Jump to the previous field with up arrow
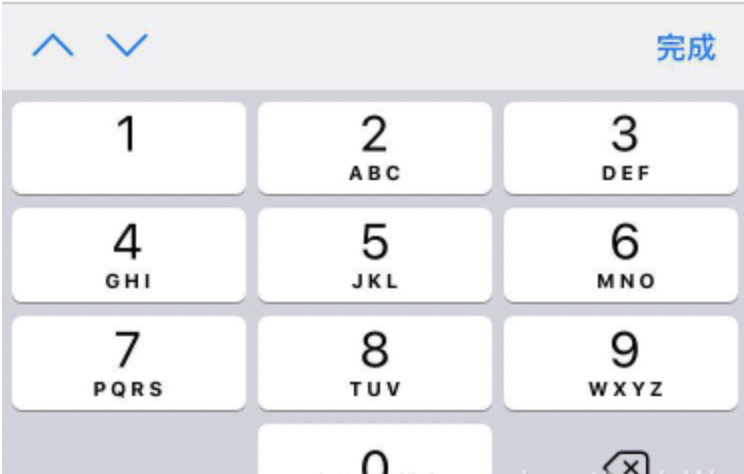This screenshot has height=474, width=744. coord(53,45)
